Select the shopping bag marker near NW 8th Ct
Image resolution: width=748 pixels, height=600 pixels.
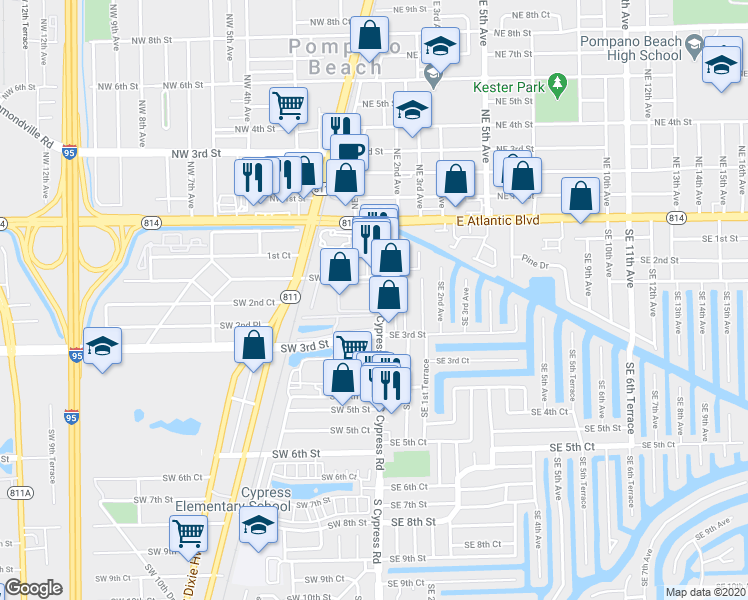(369, 36)
